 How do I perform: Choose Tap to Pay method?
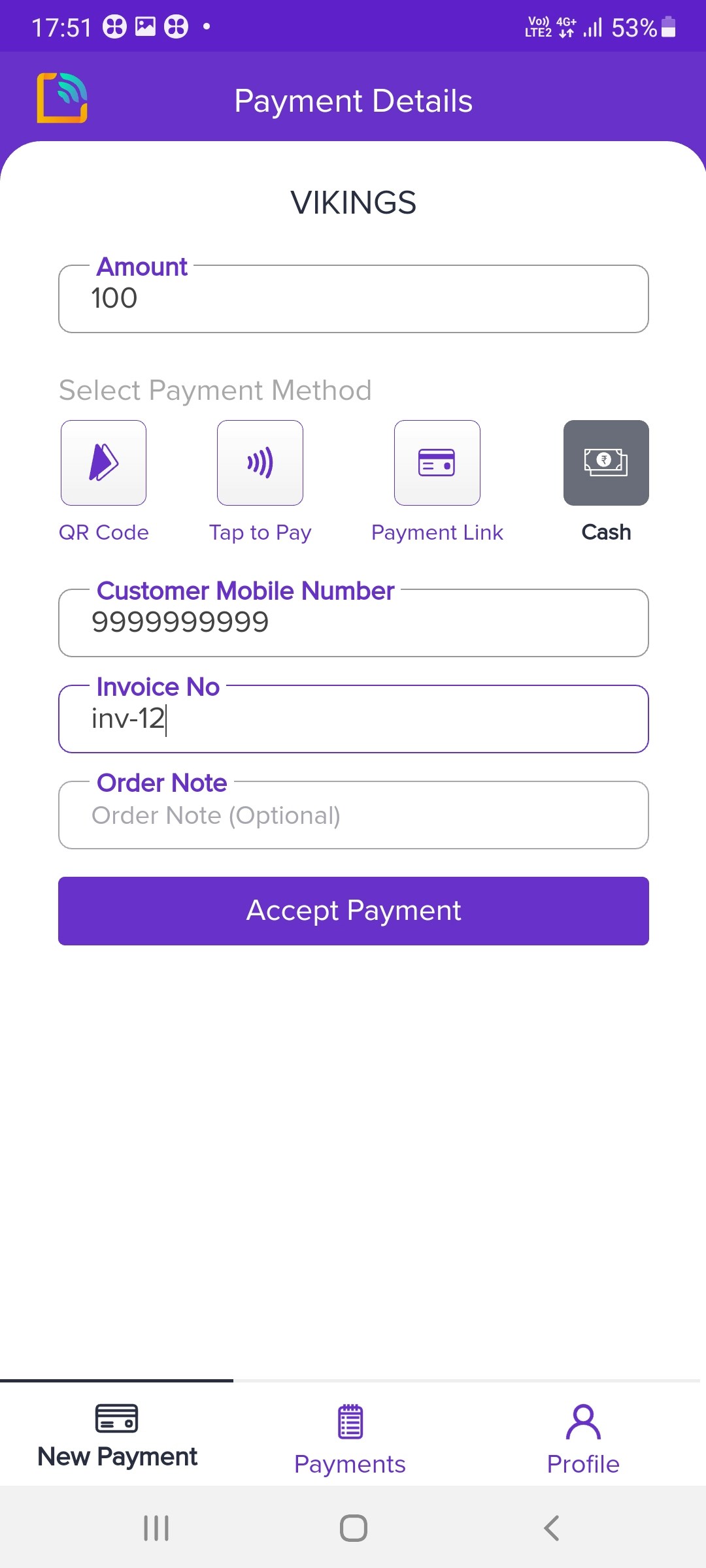[x=260, y=463]
